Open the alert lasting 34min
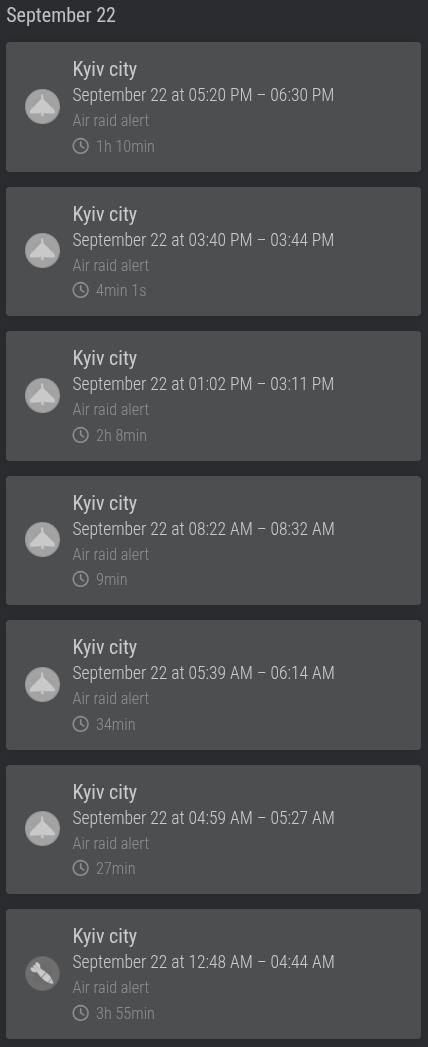 click(214, 685)
